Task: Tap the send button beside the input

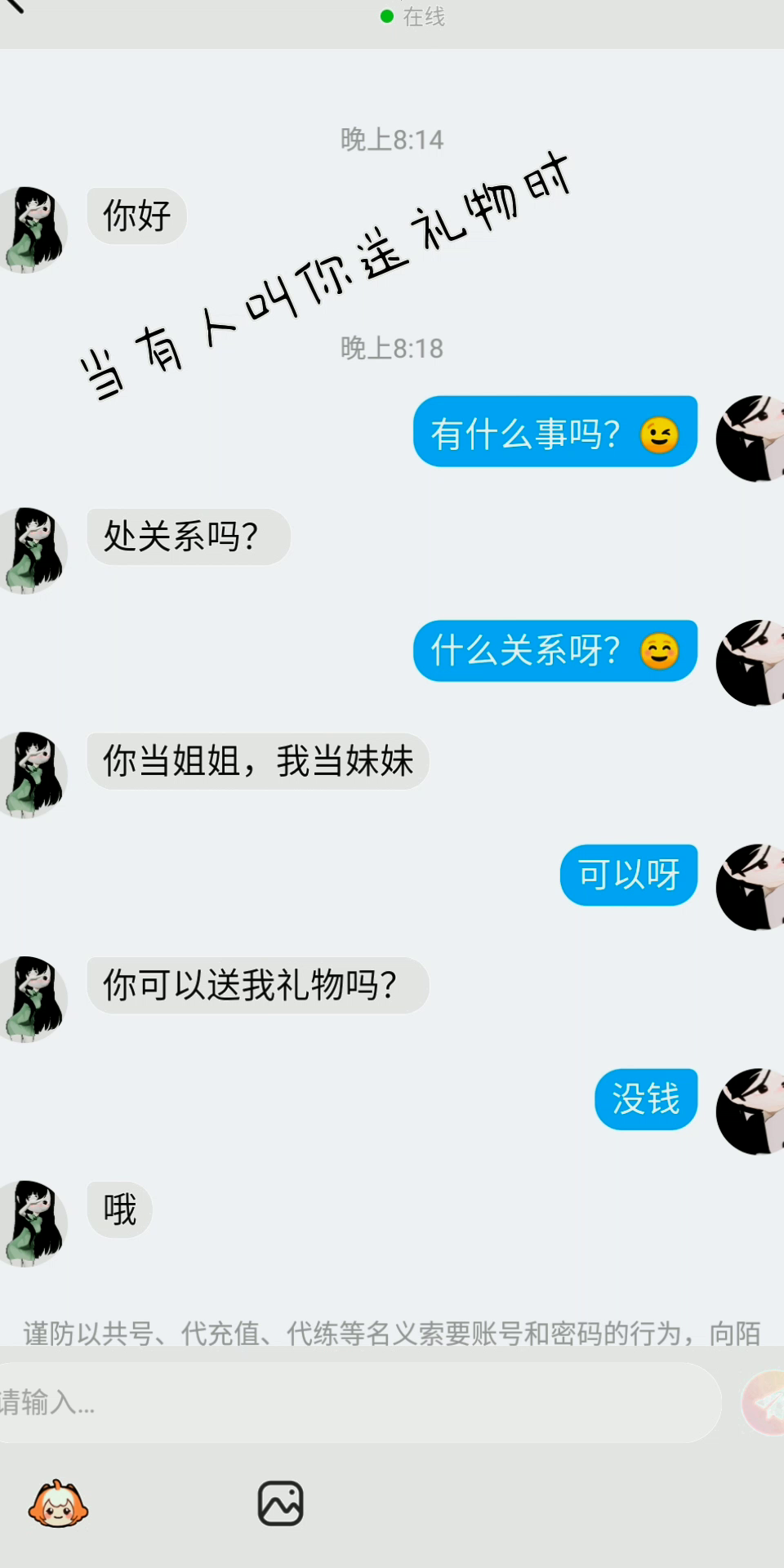Action: click(x=764, y=1403)
